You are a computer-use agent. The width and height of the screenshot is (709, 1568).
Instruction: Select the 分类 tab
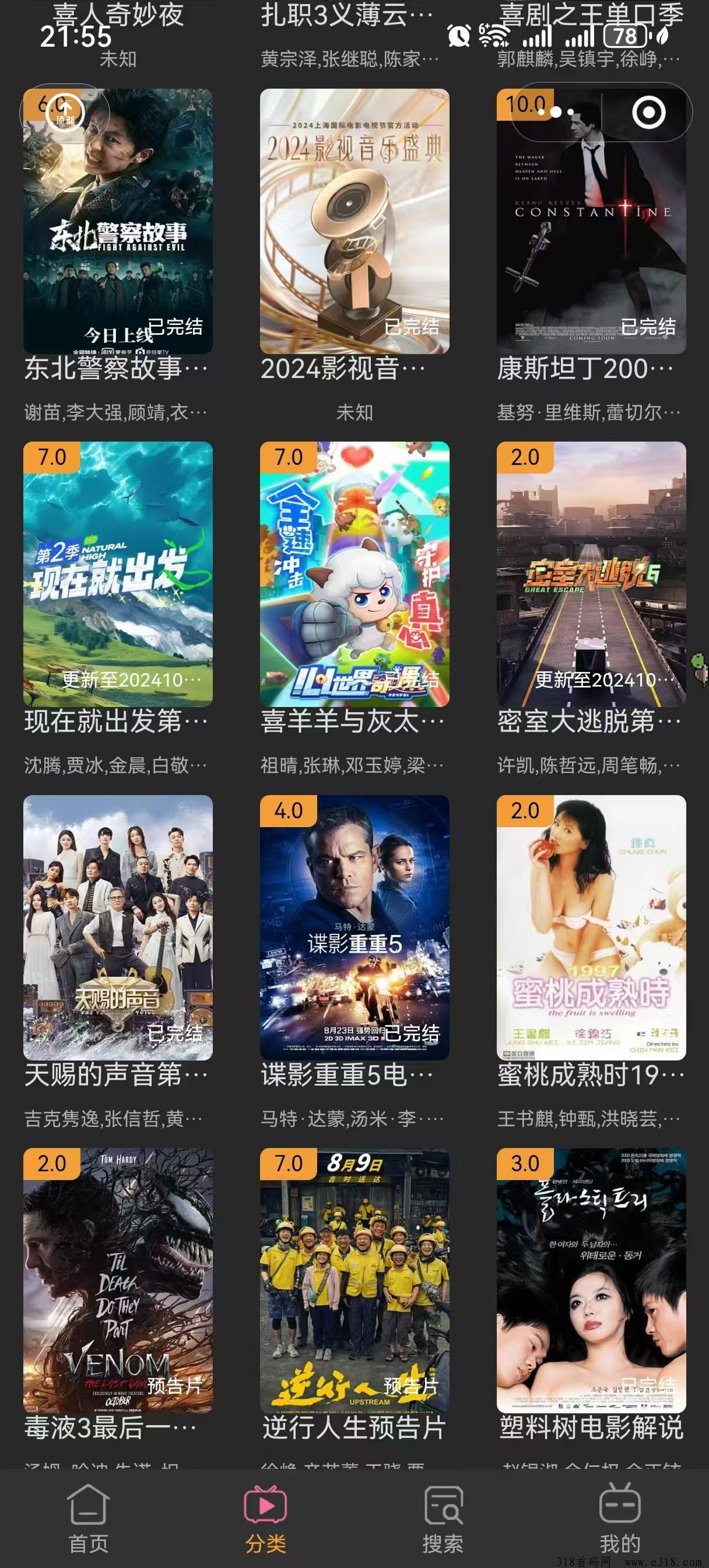265,1517
